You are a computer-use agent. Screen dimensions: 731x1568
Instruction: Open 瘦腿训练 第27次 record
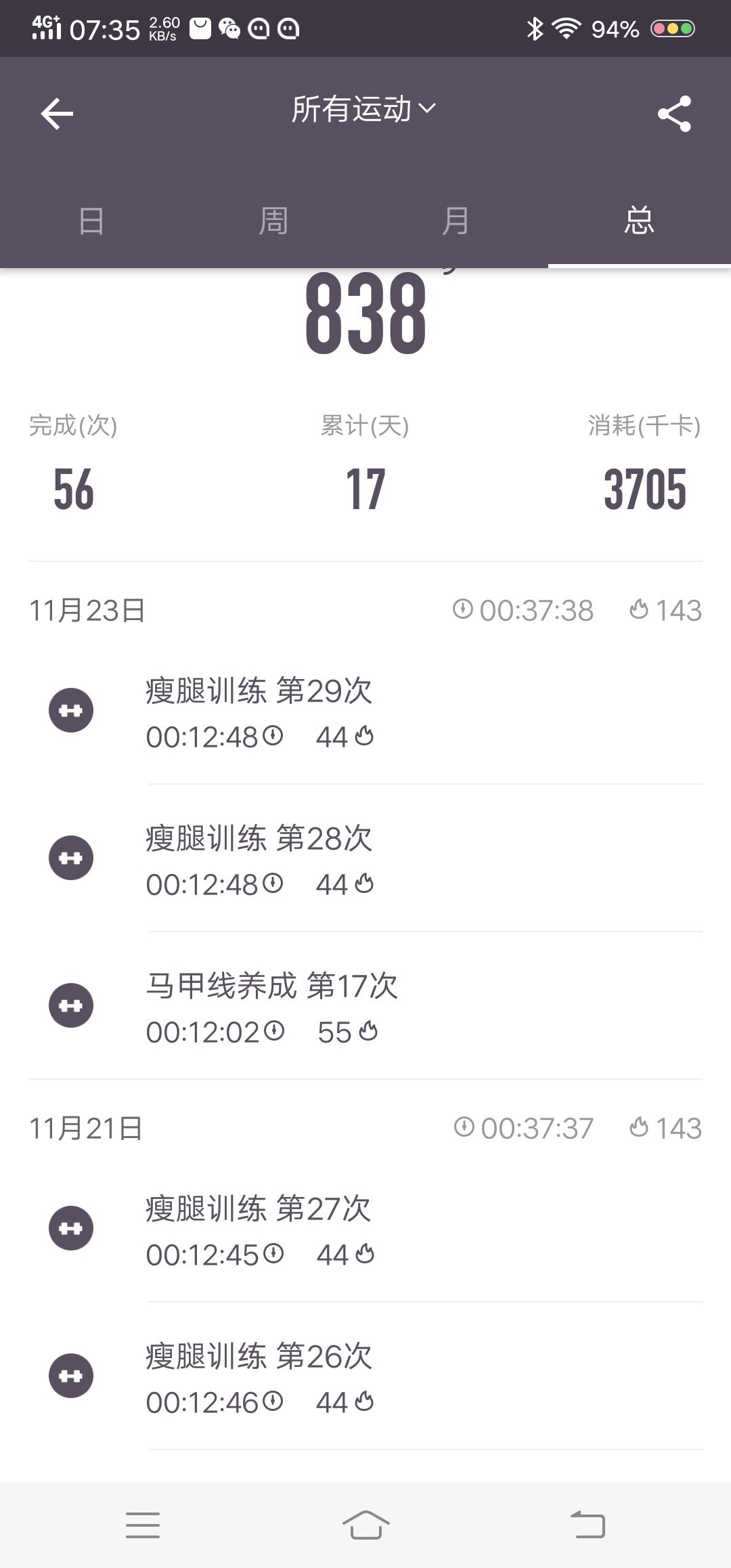point(365,1229)
